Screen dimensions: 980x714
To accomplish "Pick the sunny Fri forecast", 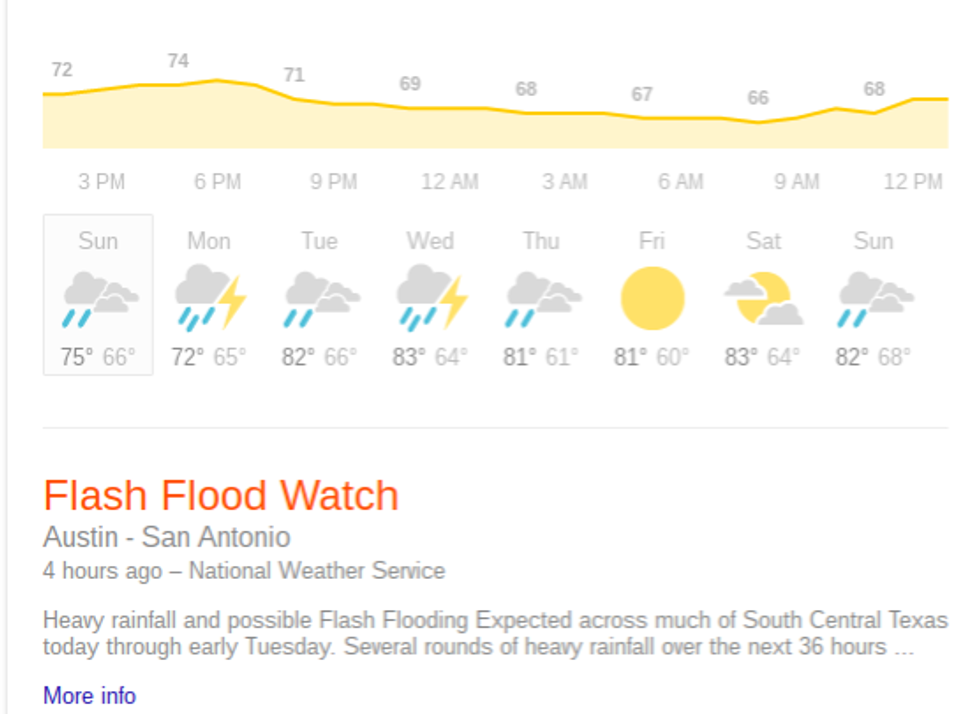I will (x=652, y=296).
